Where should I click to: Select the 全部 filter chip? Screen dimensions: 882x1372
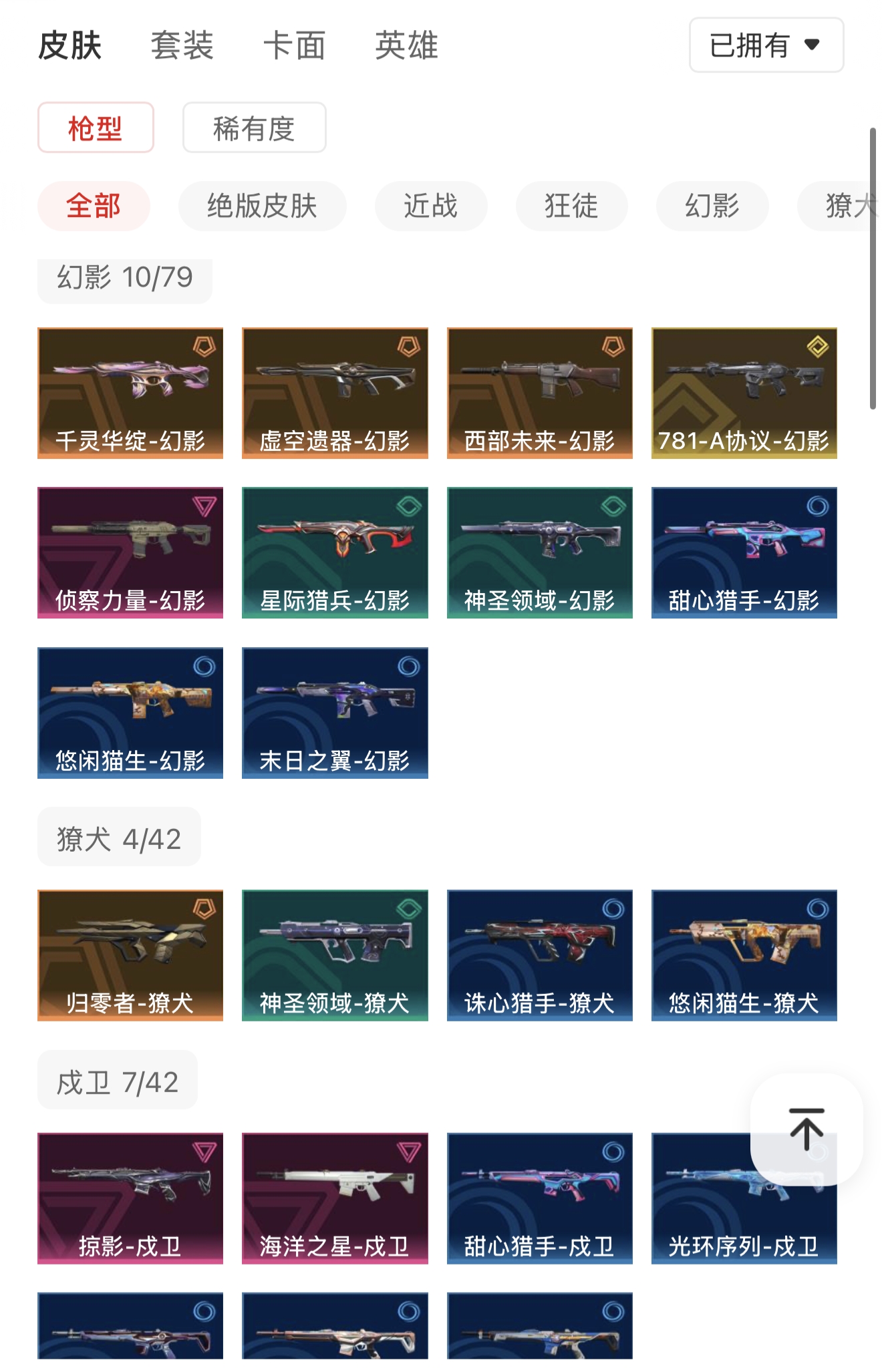(94, 206)
